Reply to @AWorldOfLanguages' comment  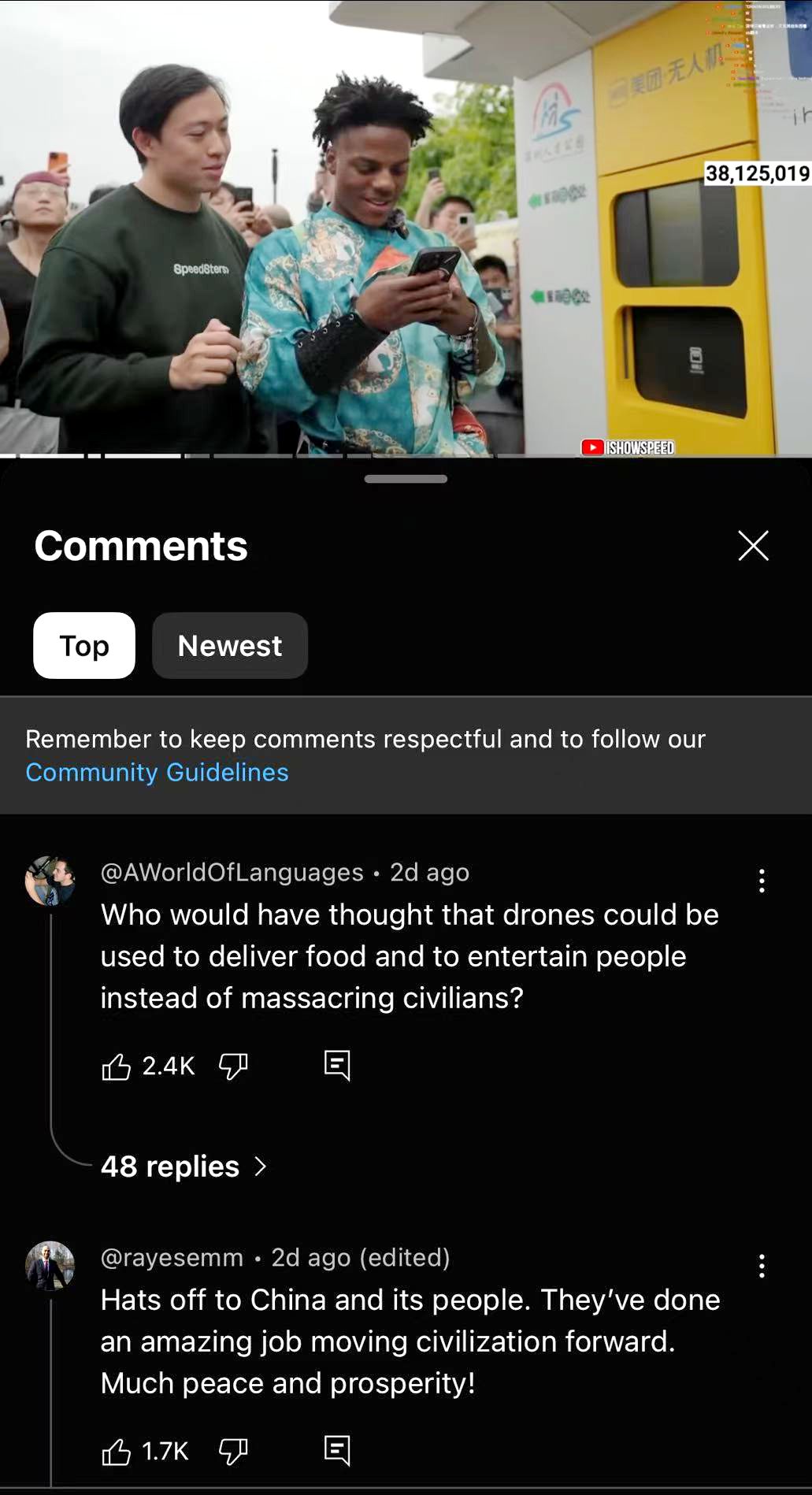point(337,1066)
